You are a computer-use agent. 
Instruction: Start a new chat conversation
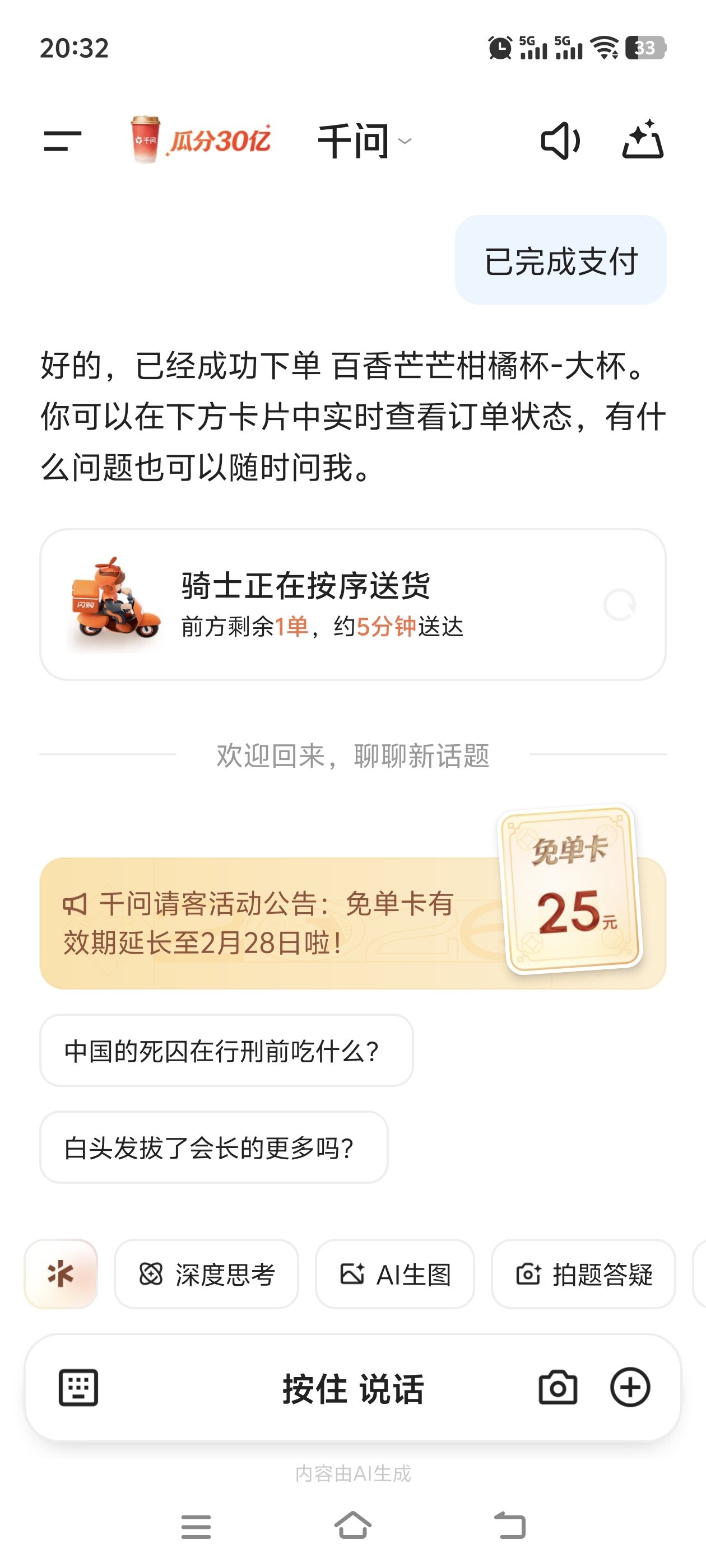pyautogui.click(x=643, y=141)
